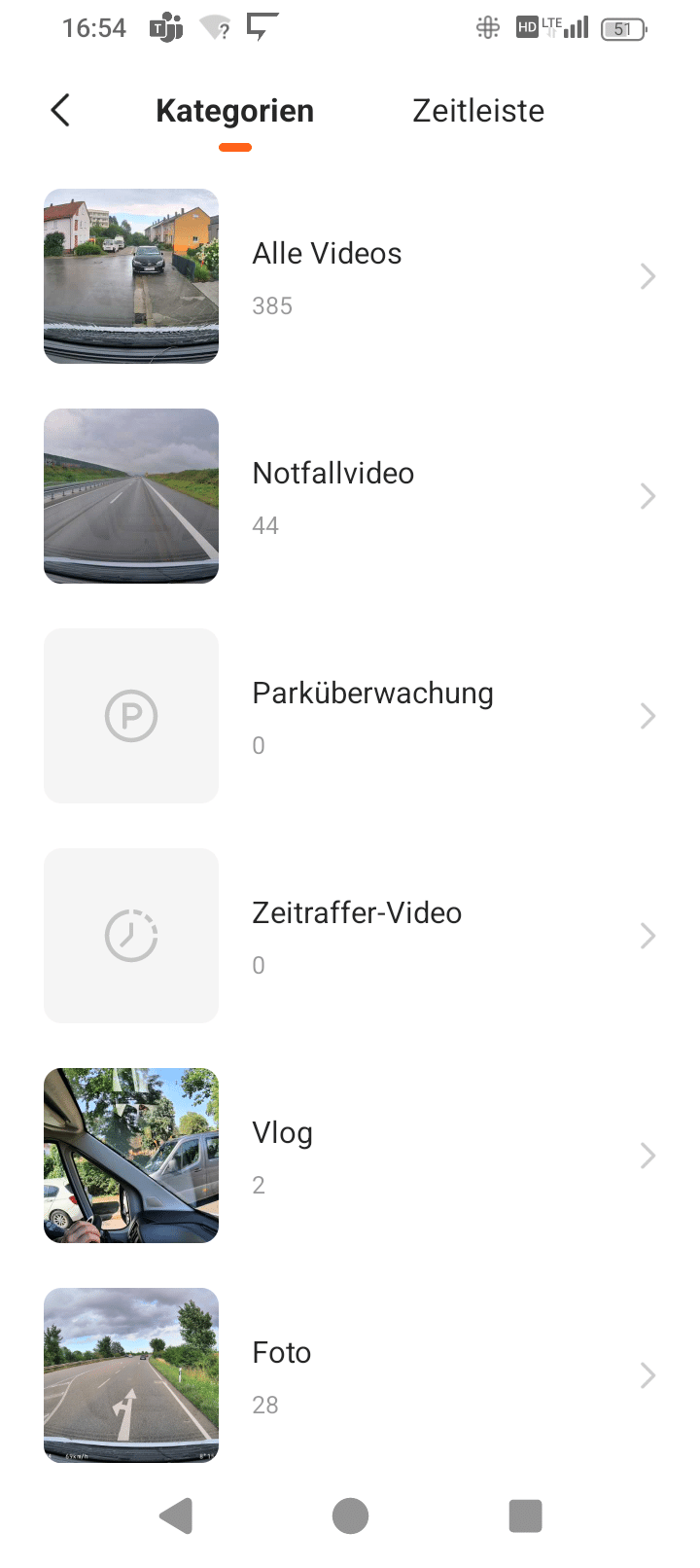700x1568 pixels.
Task: Open the Vlog category
Action: (350, 1156)
